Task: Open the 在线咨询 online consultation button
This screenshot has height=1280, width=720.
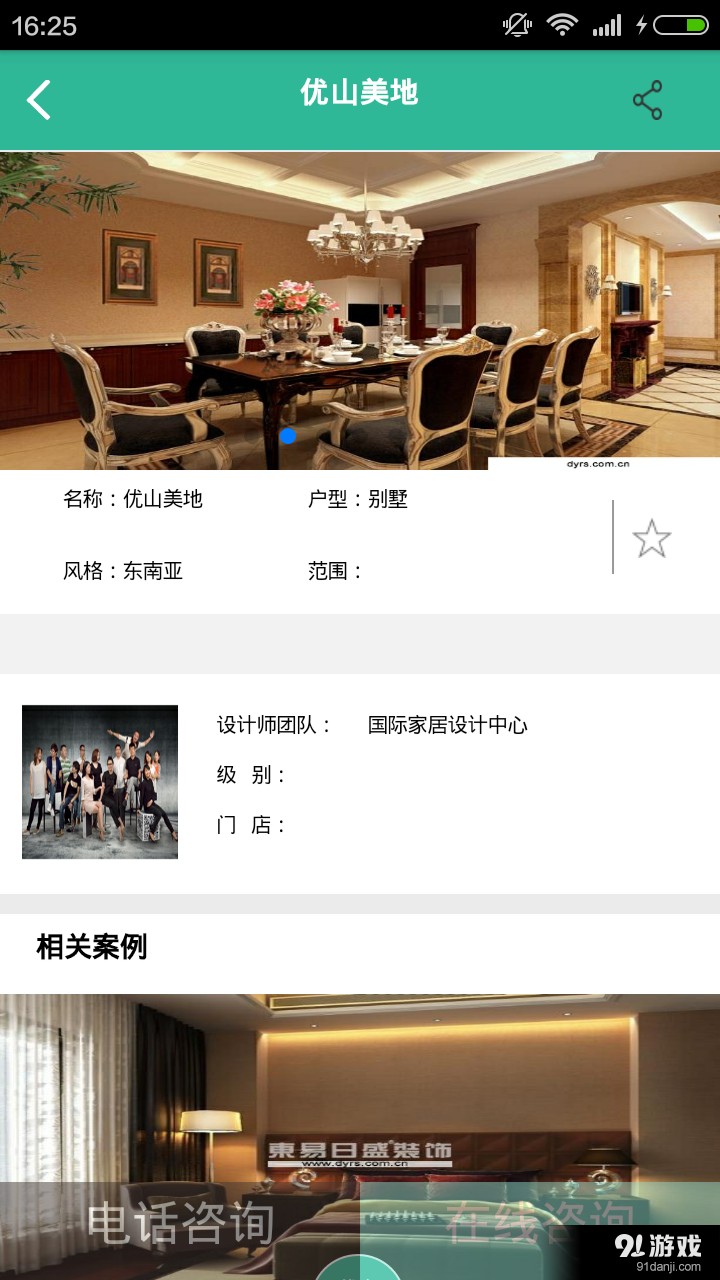Action: click(x=540, y=1222)
